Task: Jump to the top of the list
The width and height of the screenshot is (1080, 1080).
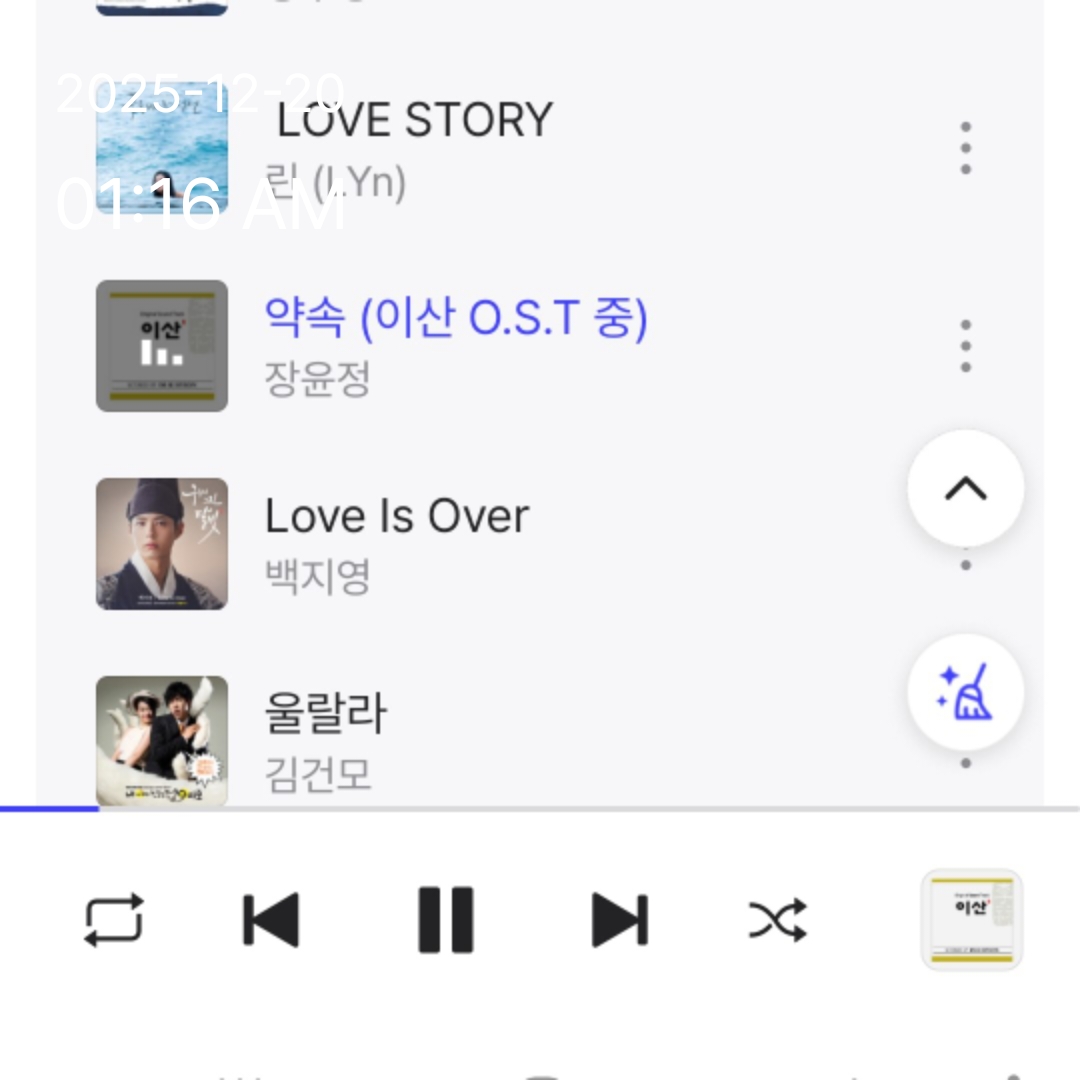Action: 965,488
